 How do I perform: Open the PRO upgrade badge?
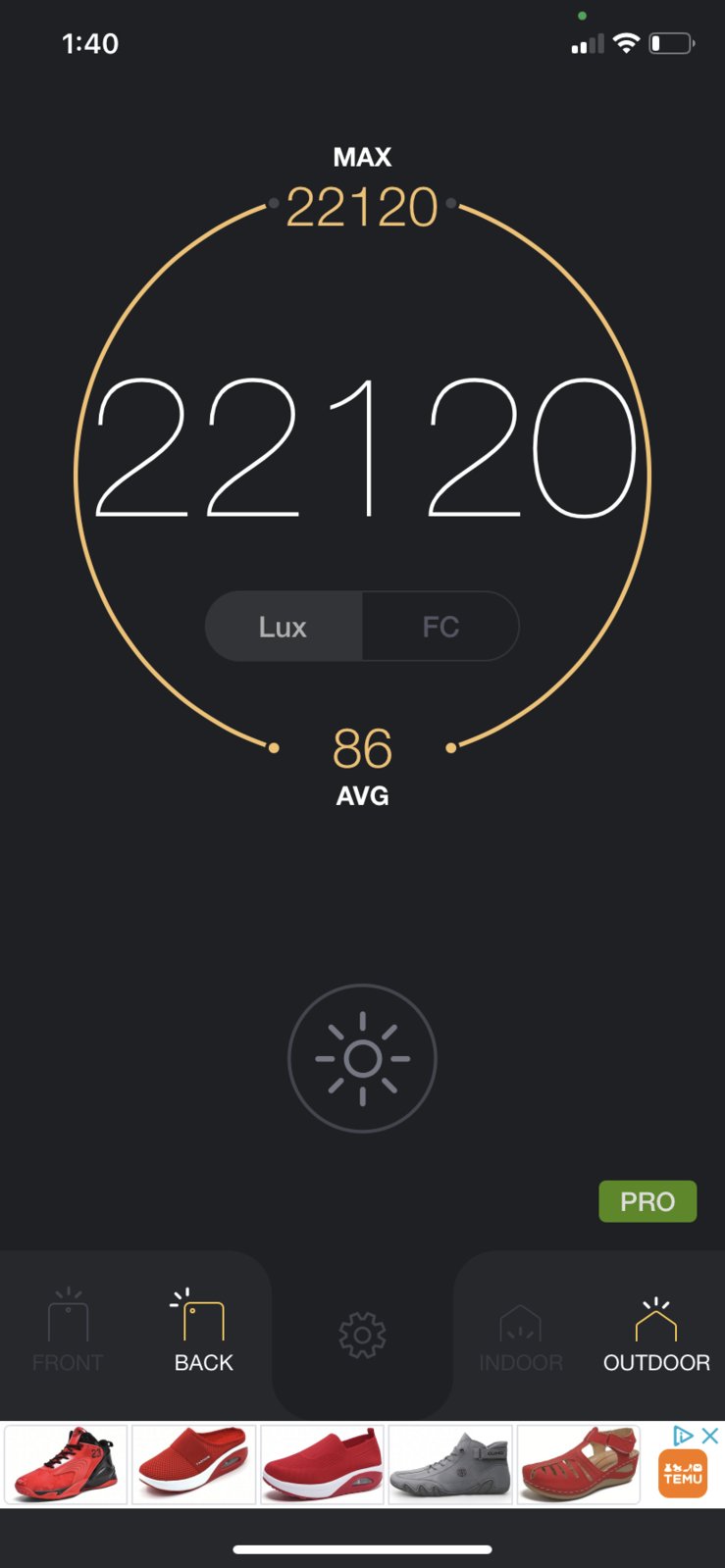click(x=647, y=1201)
